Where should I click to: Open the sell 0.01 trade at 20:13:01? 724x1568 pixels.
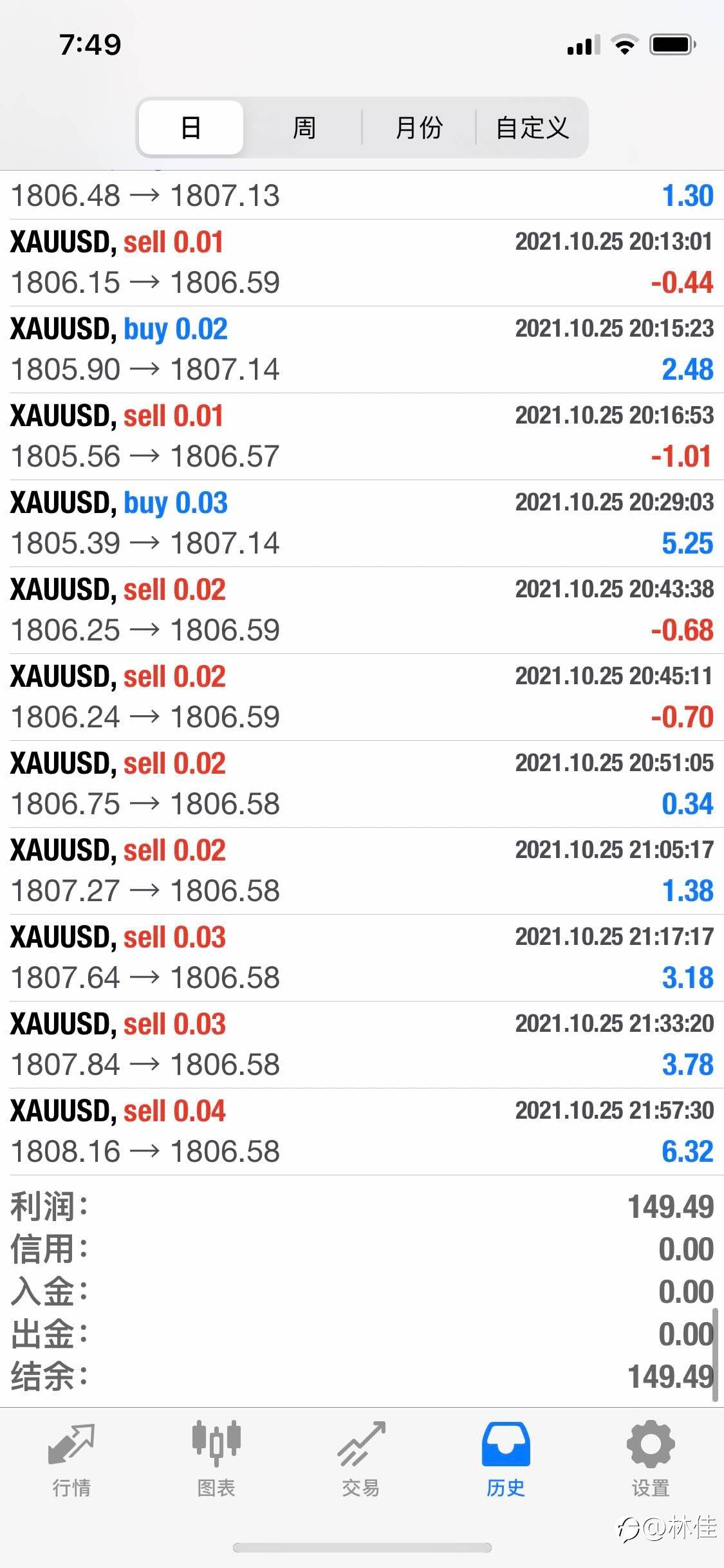pos(362,263)
